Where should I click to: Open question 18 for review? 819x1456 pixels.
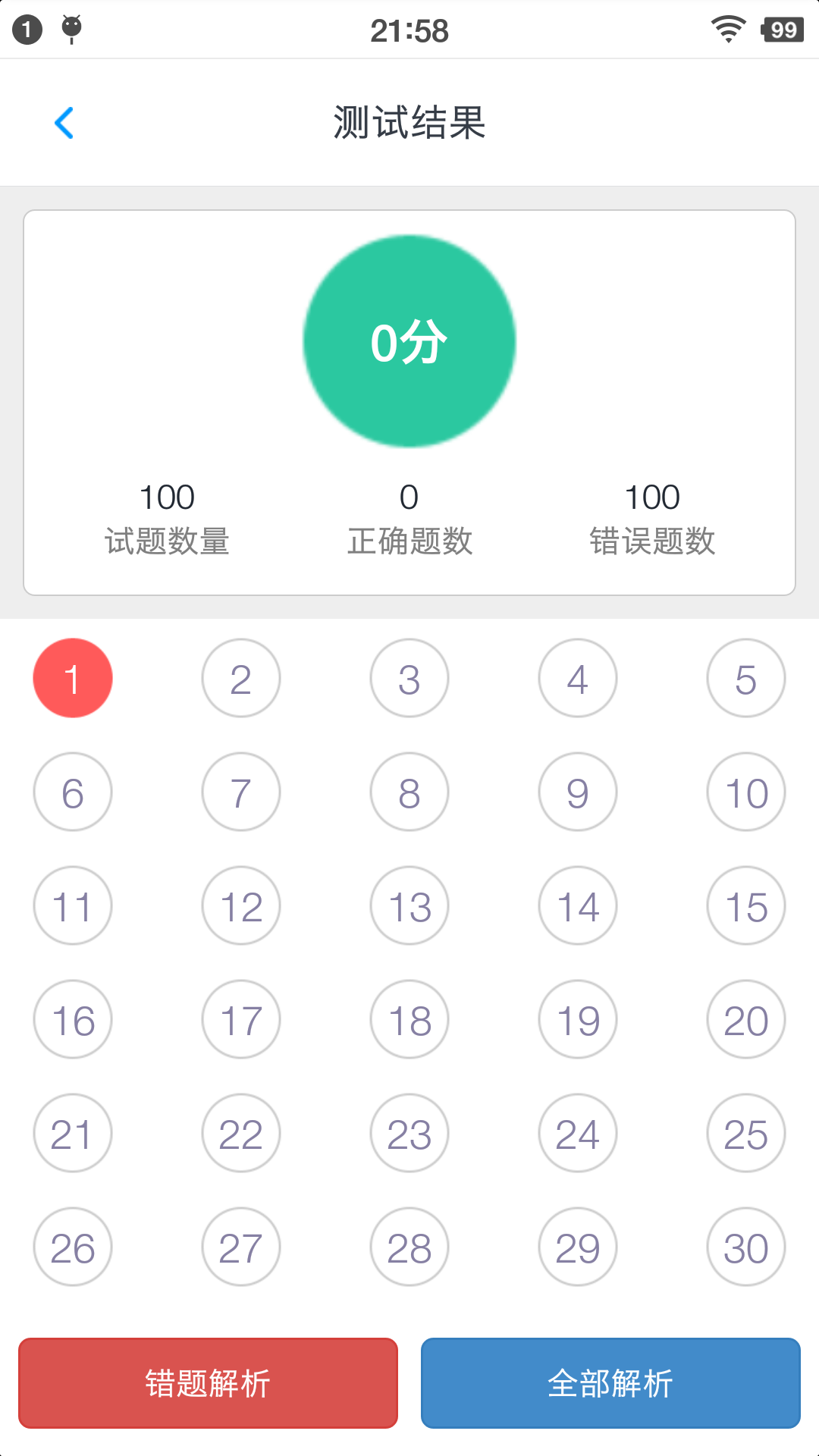click(409, 1018)
